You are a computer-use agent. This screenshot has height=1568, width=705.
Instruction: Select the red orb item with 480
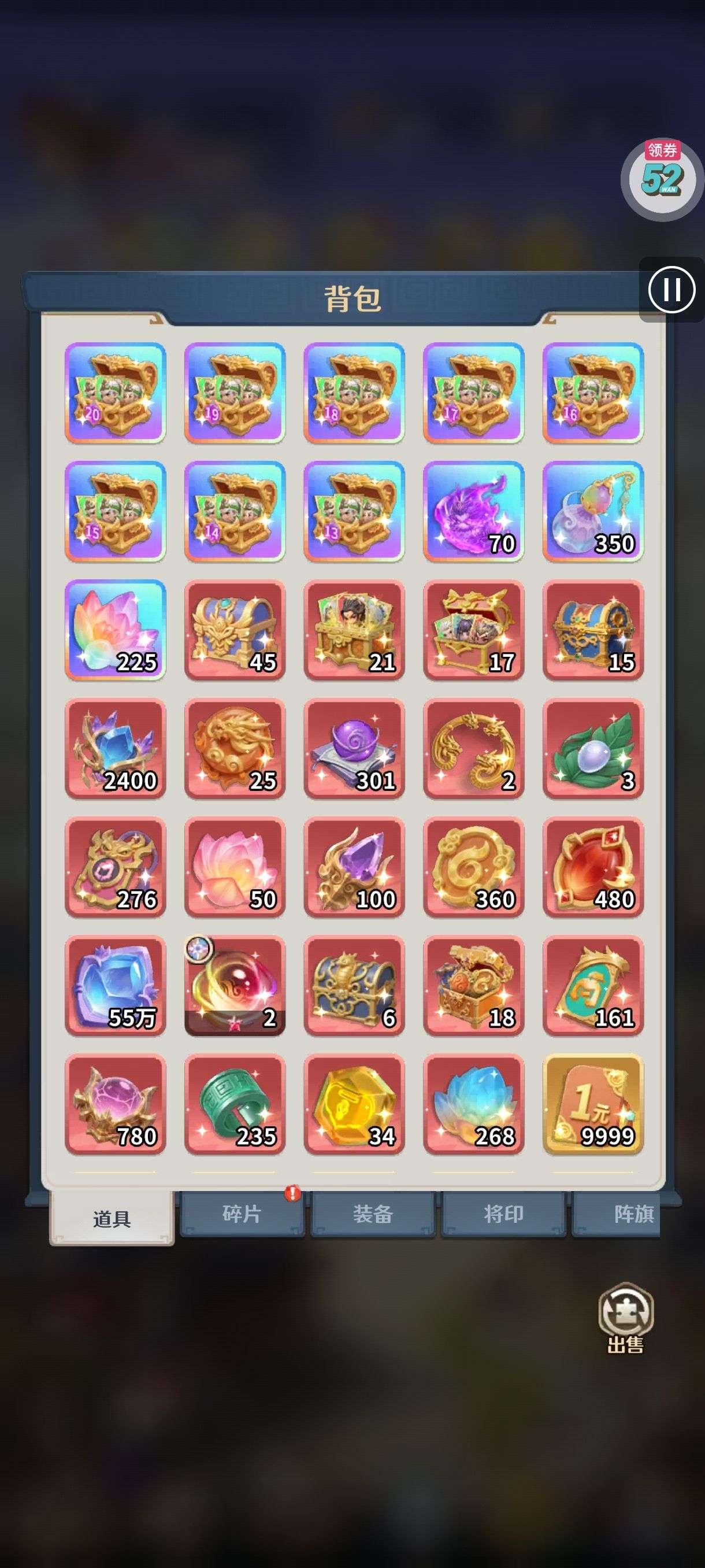pos(592,867)
